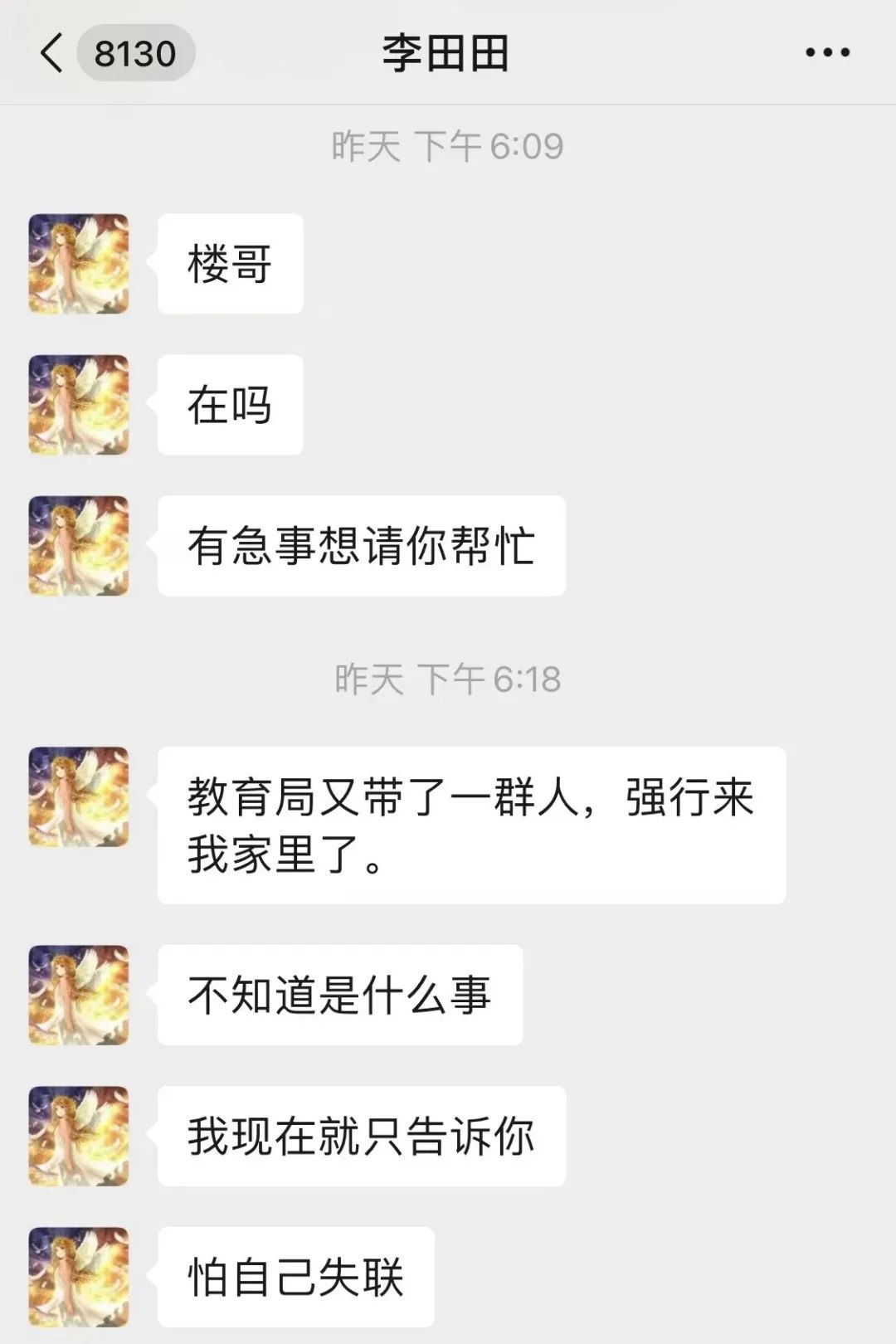Open the three-dot chat options menu
The width and height of the screenshot is (896, 1344).
click(x=827, y=52)
